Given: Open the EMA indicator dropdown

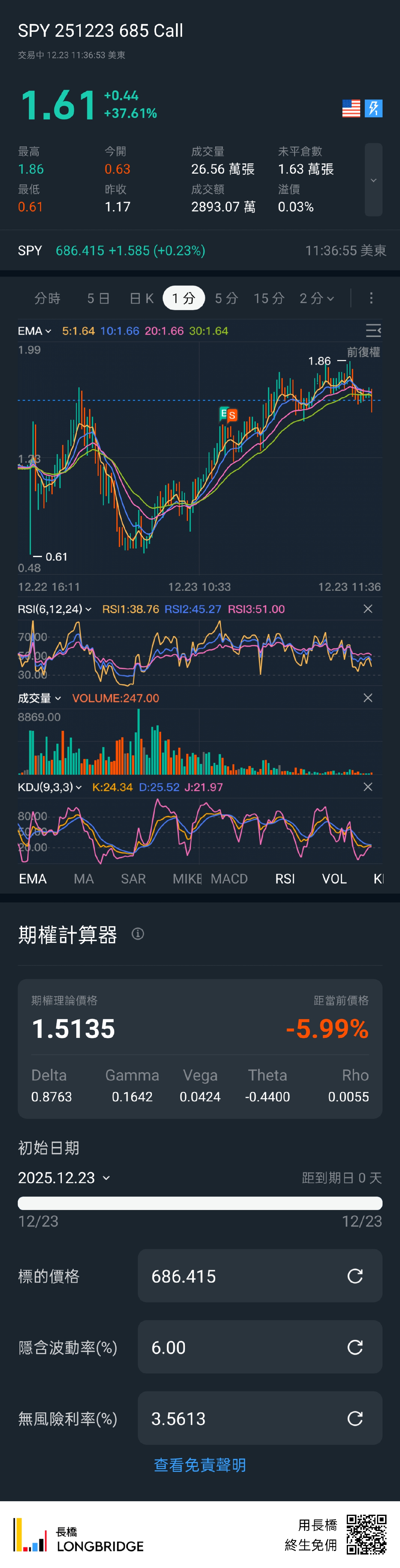Looking at the screenshot, I should click(35, 331).
